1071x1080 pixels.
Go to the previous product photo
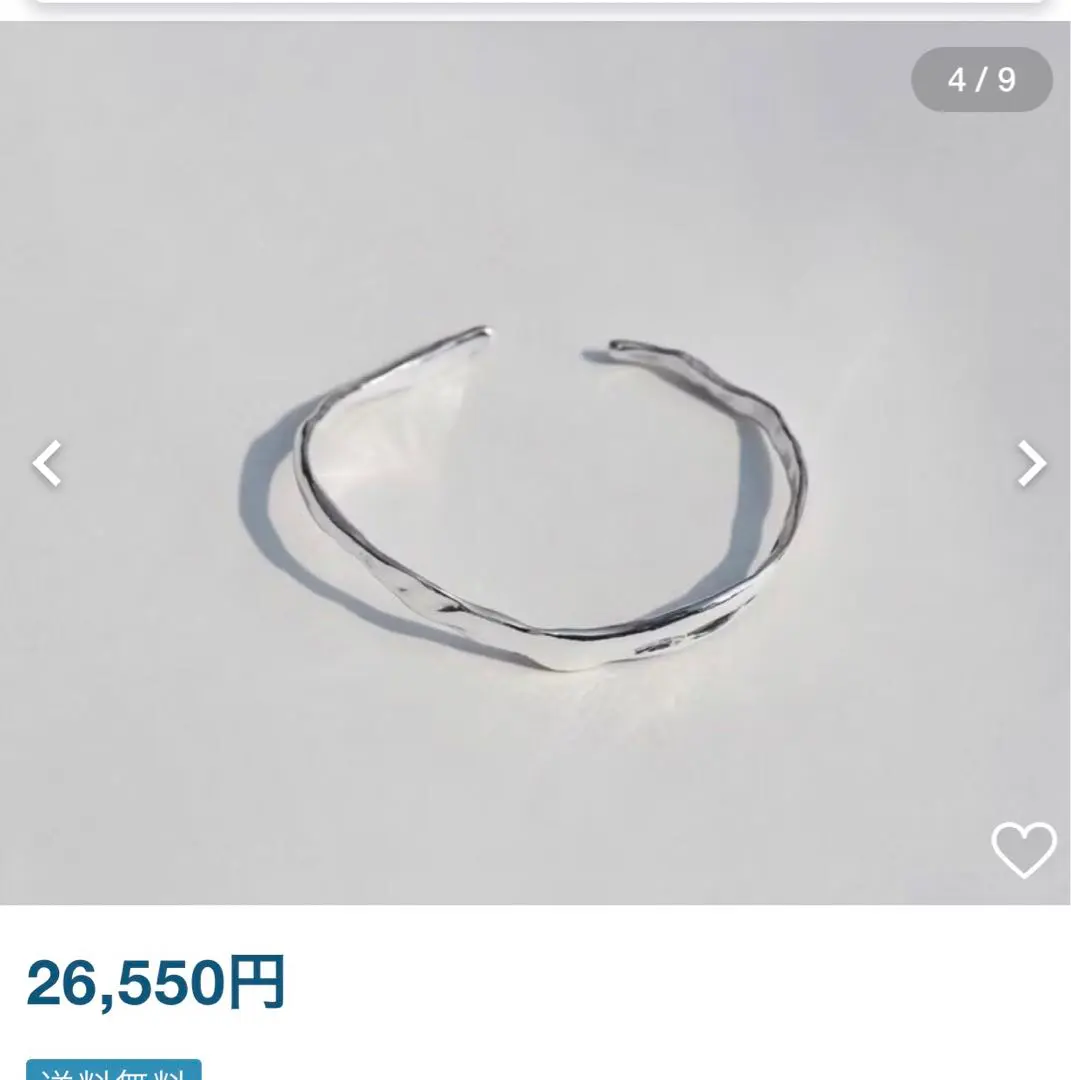pyautogui.click(x=47, y=463)
